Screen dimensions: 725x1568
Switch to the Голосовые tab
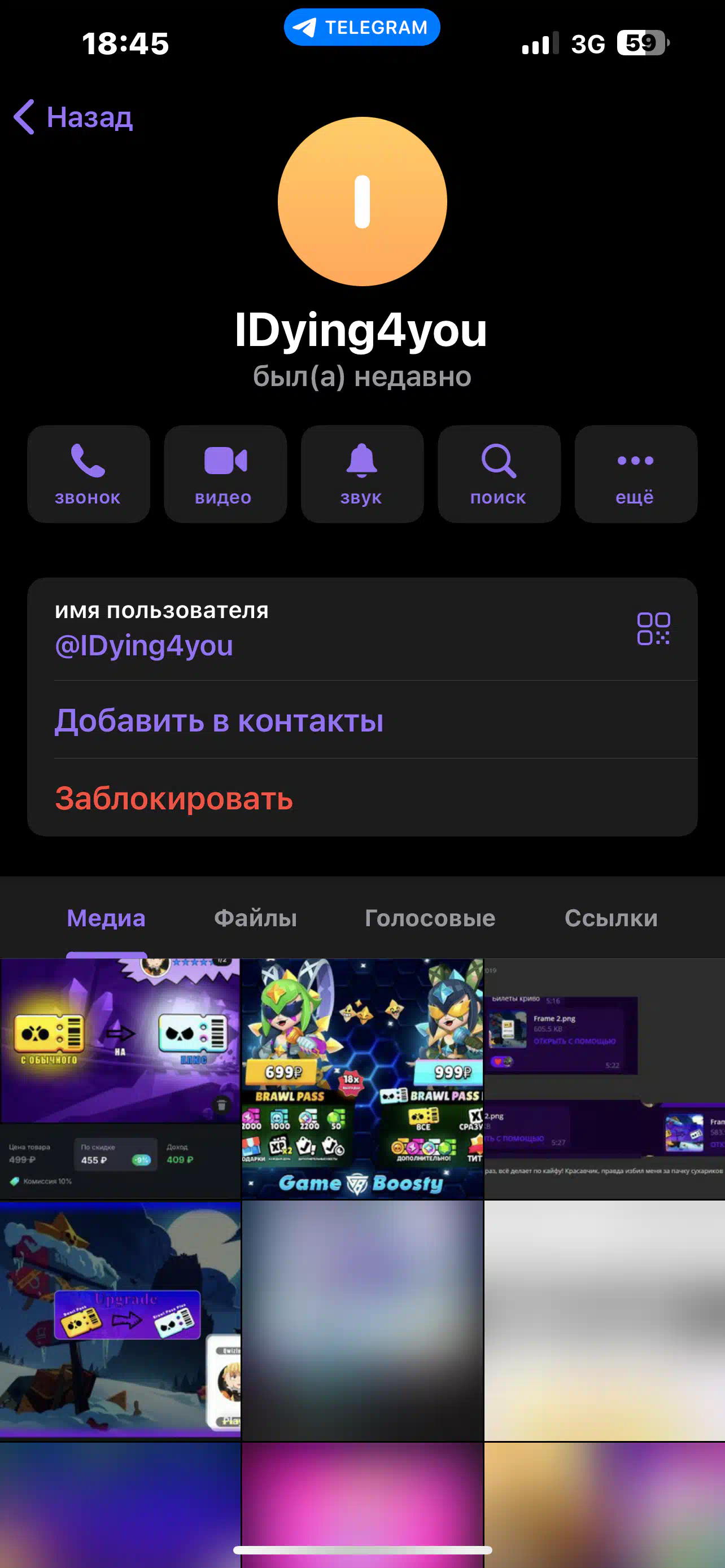[430, 917]
